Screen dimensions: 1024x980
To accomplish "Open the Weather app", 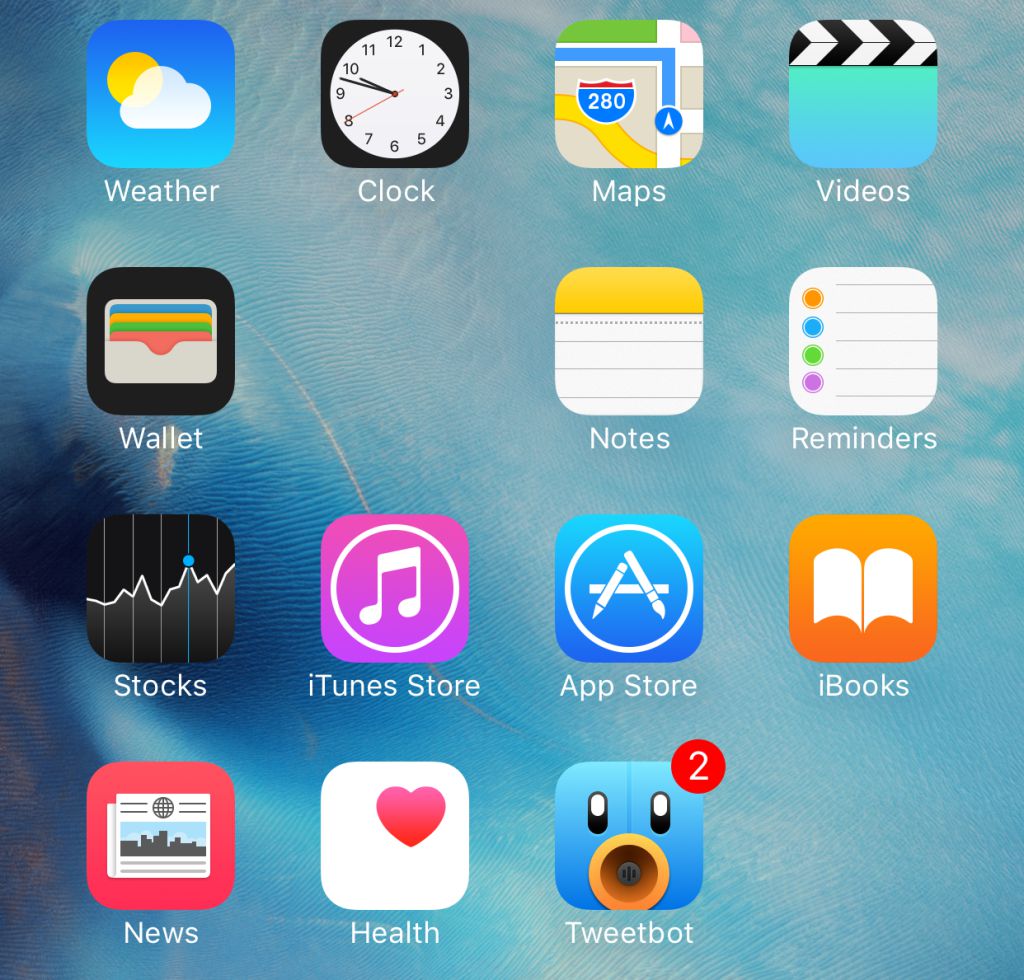I will (x=161, y=94).
